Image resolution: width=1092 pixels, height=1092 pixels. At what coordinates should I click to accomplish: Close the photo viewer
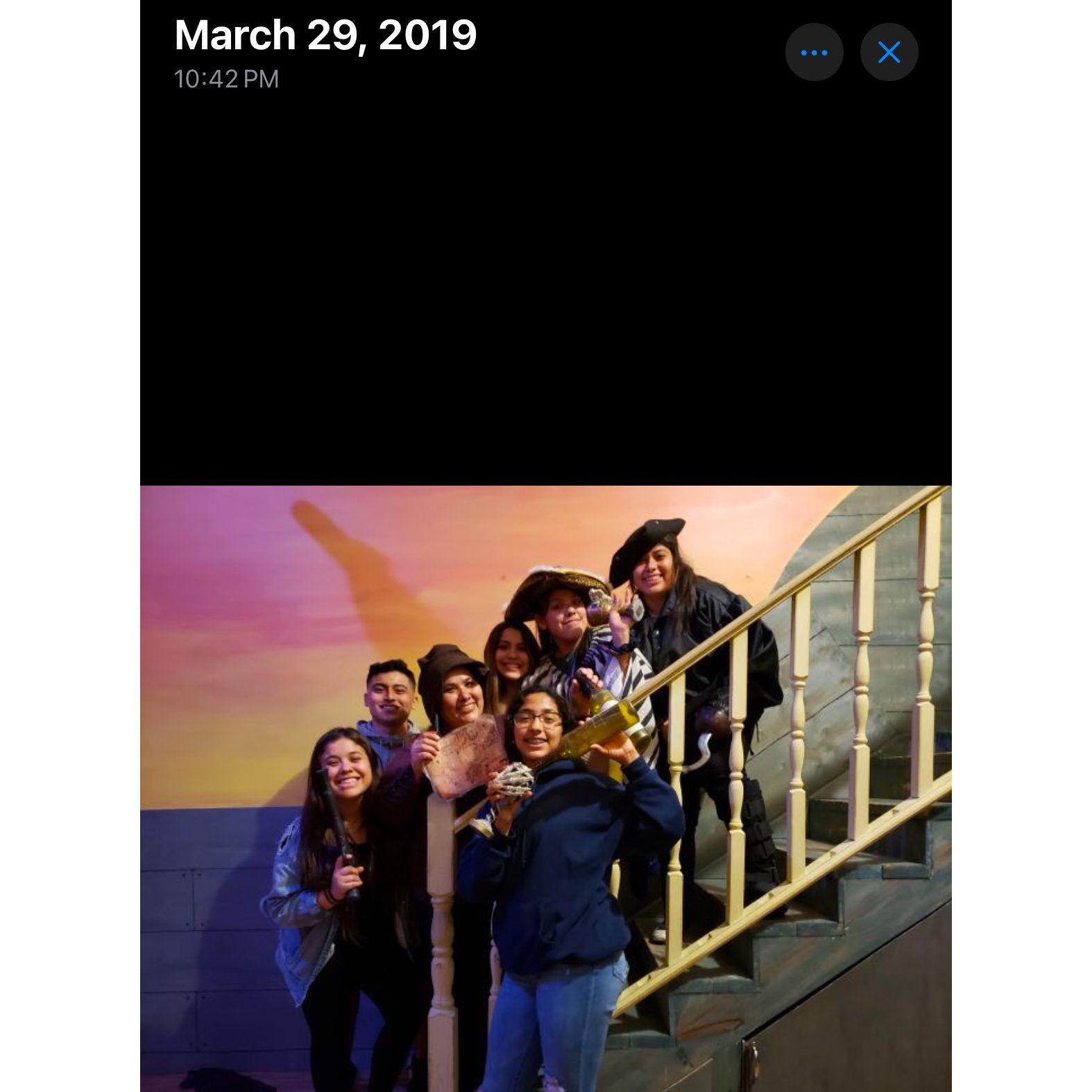[x=889, y=53]
